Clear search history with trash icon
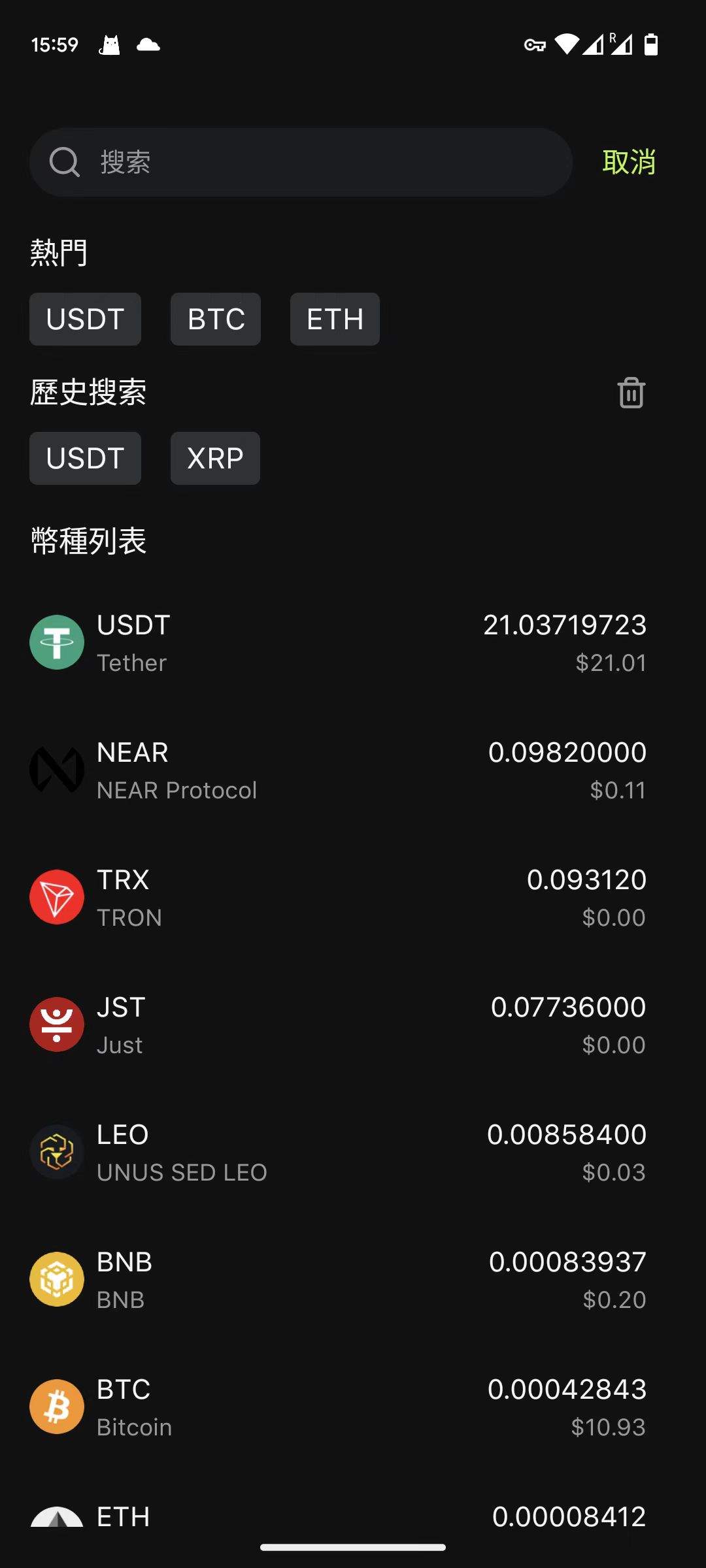 630,393
